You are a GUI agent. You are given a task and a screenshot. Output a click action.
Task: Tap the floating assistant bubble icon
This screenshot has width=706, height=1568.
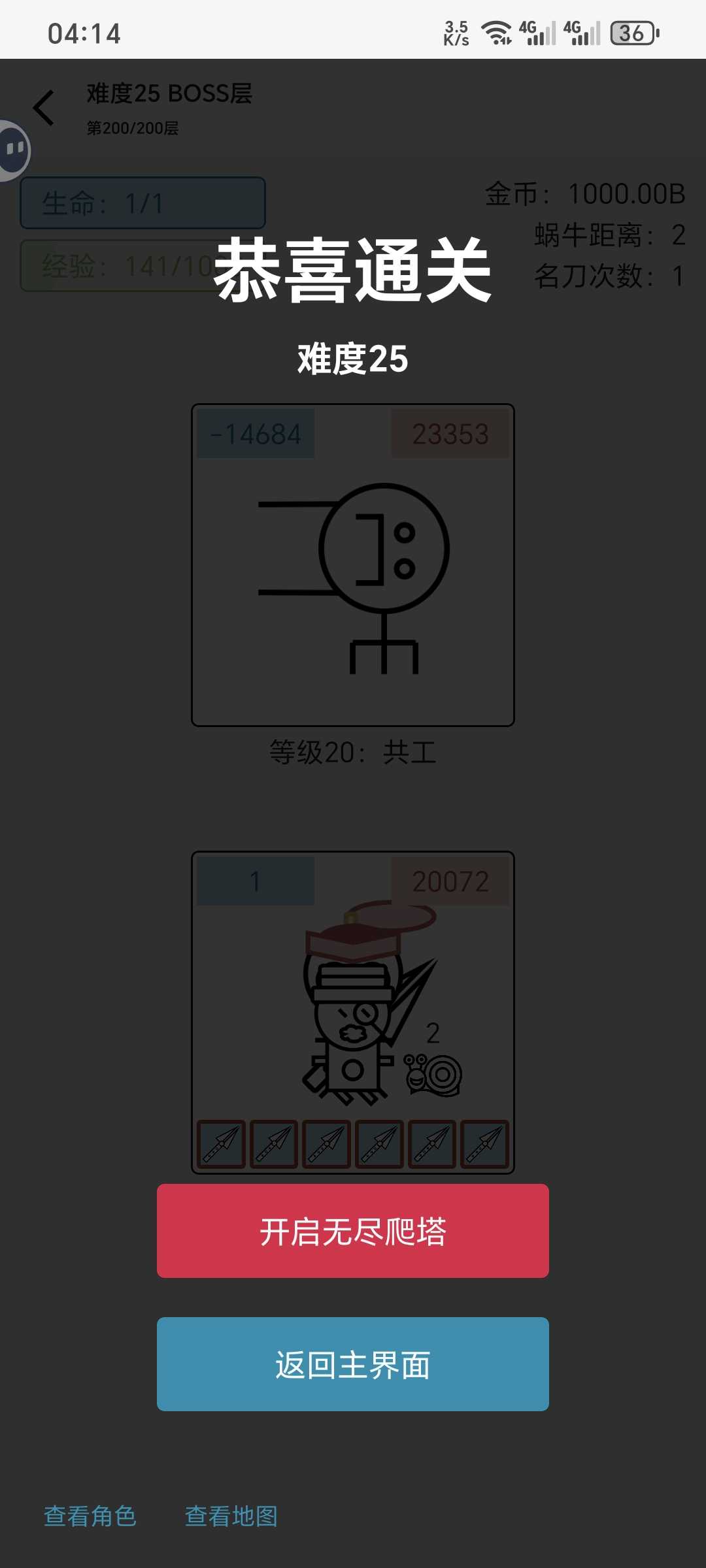(13, 150)
